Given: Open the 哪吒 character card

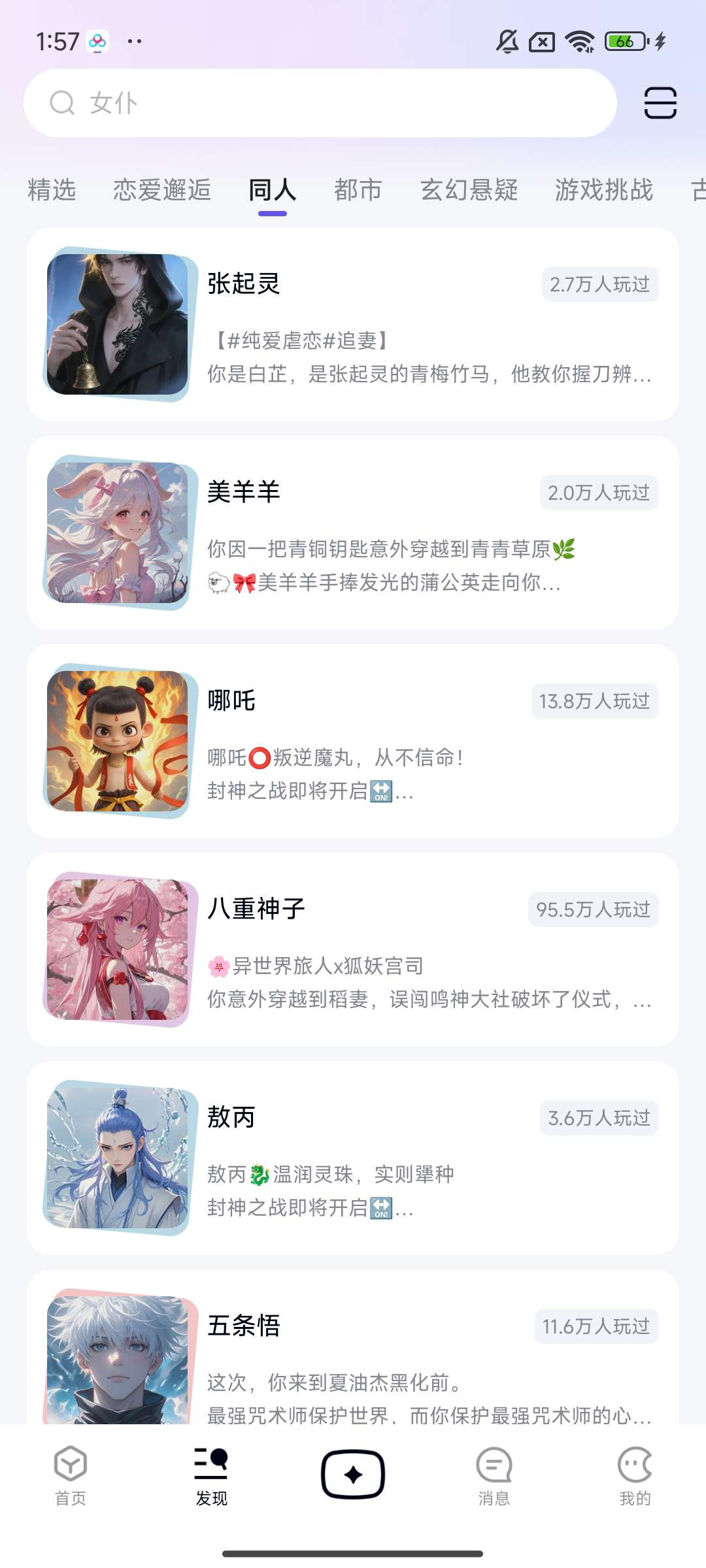Looking at the screenshot, I should click(x=353, y=742).
